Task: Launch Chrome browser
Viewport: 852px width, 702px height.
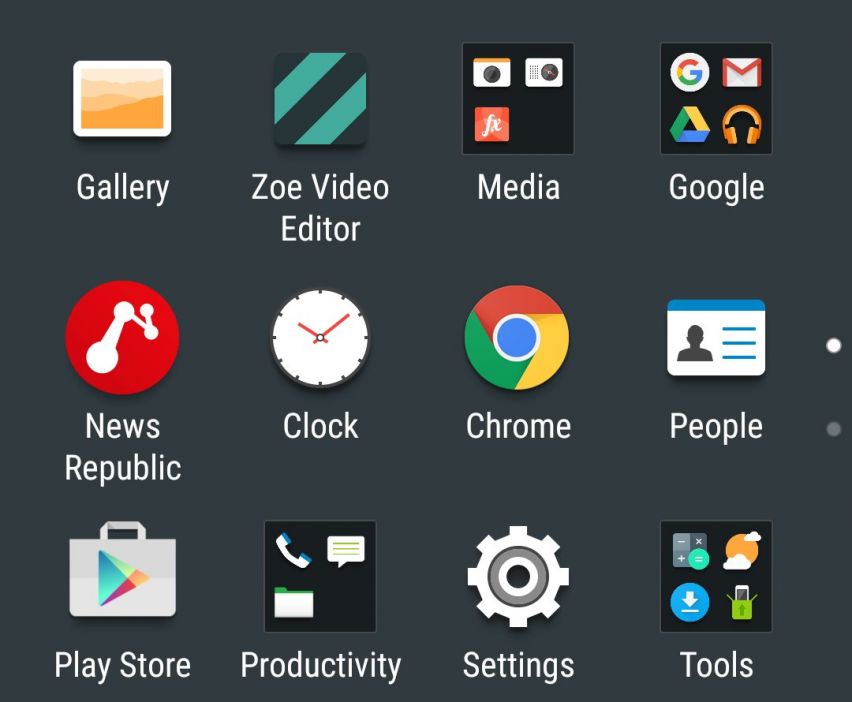Action: click(x=517, y=338)
